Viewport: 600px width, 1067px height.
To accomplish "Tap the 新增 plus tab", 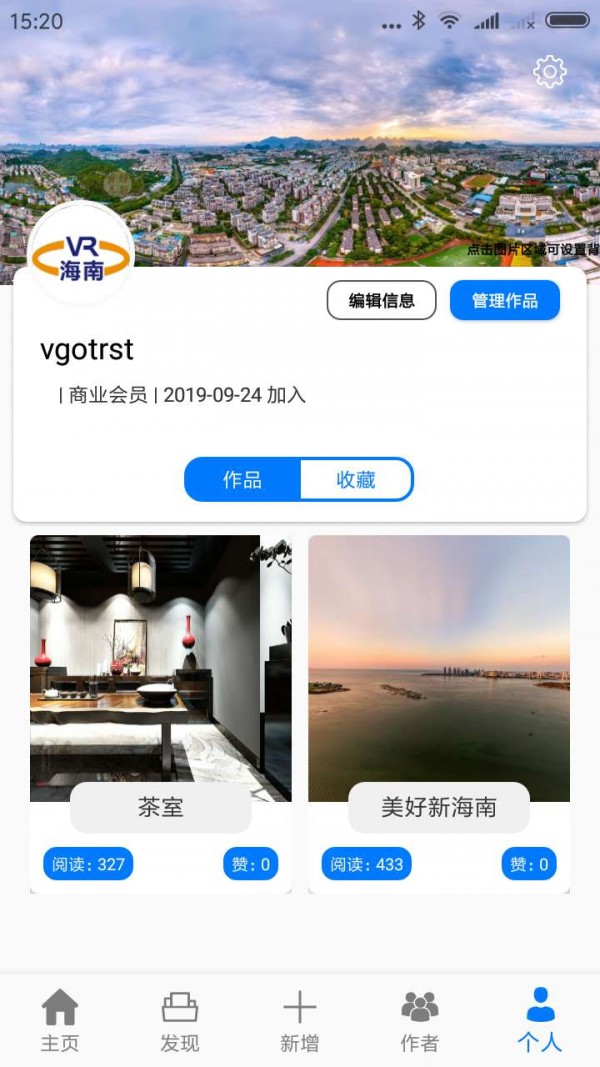I will (x=300, y=1020).
